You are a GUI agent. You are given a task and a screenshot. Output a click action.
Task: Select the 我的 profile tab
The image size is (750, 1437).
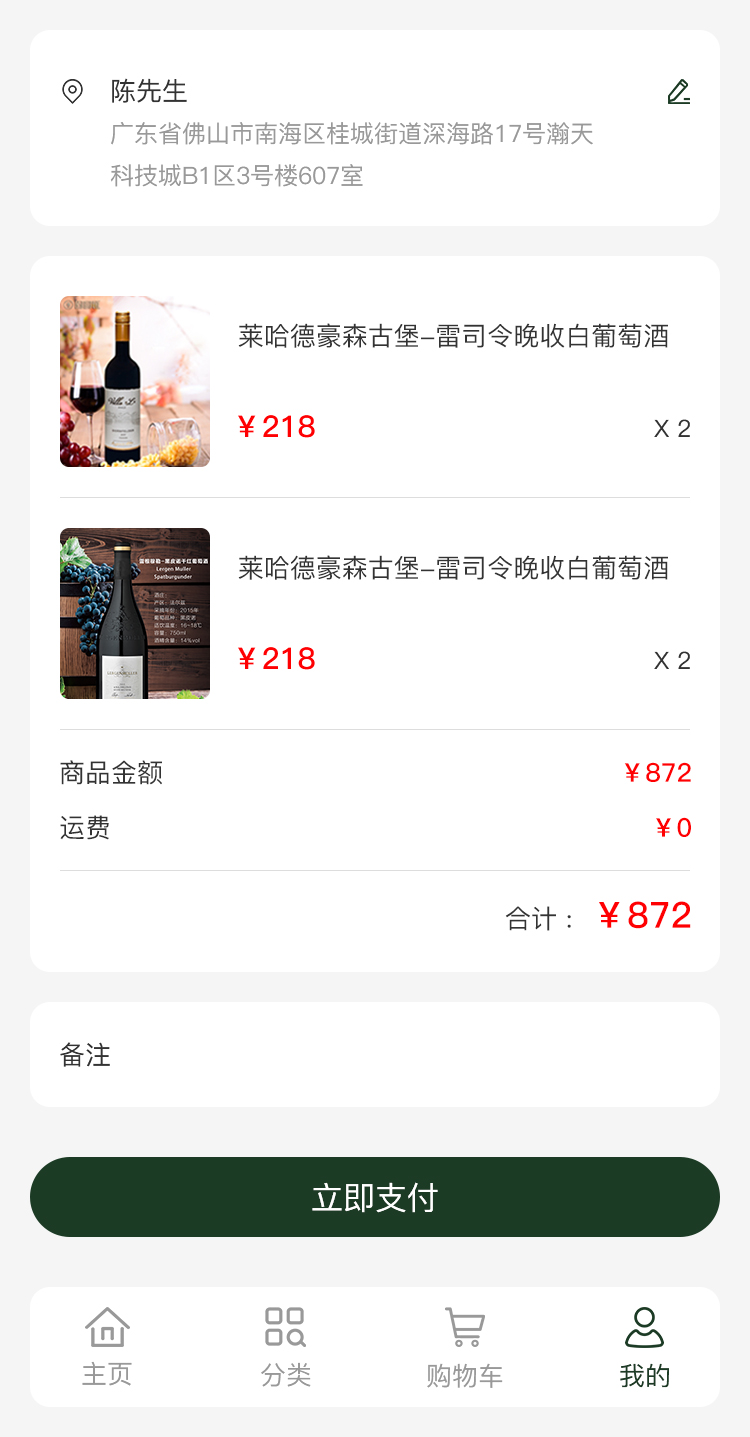[x=644, y=1346]
